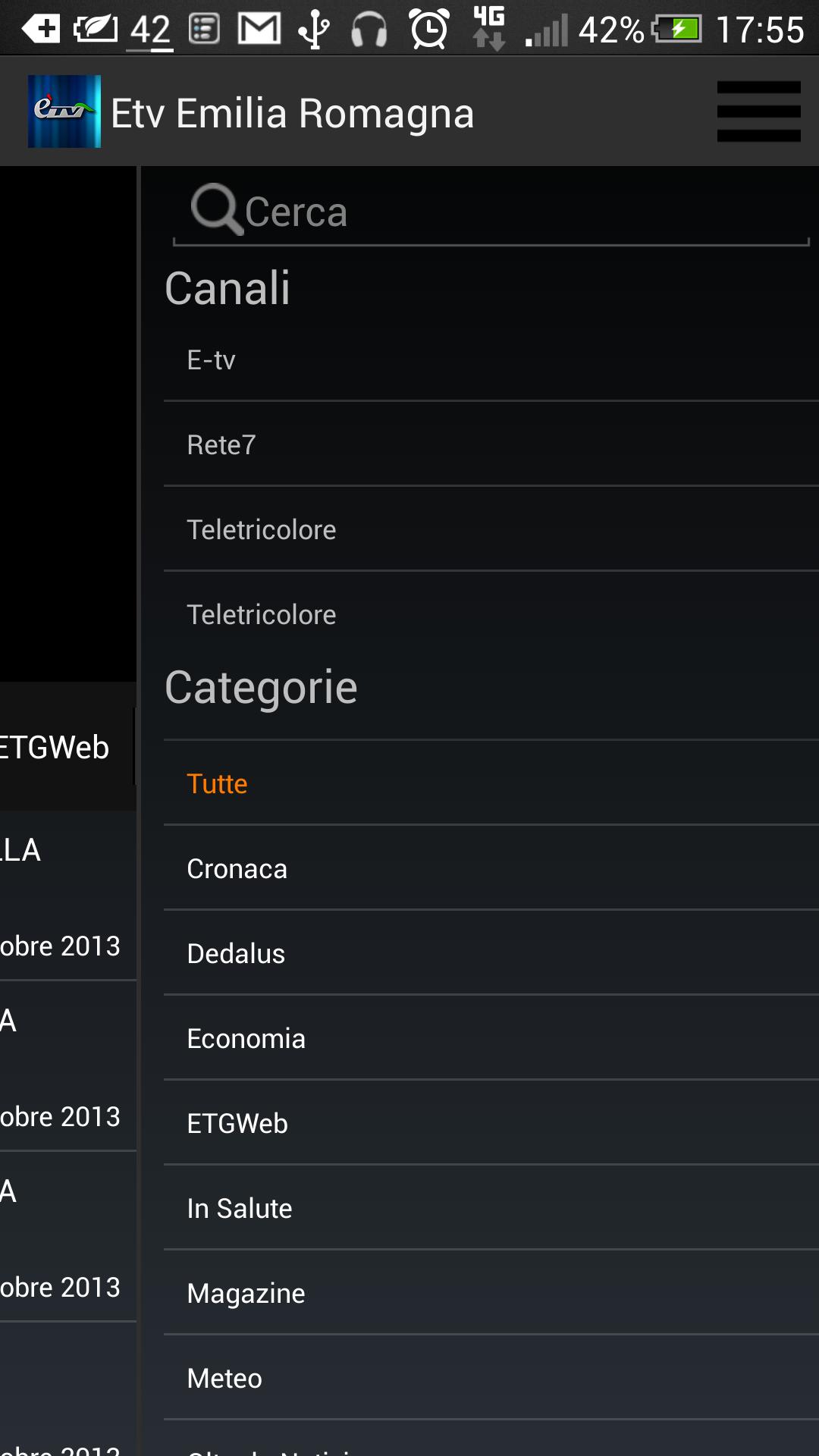Choose the Rete7 channel
Viewport: 819px width, 1456px height.
tap(221, 445)
